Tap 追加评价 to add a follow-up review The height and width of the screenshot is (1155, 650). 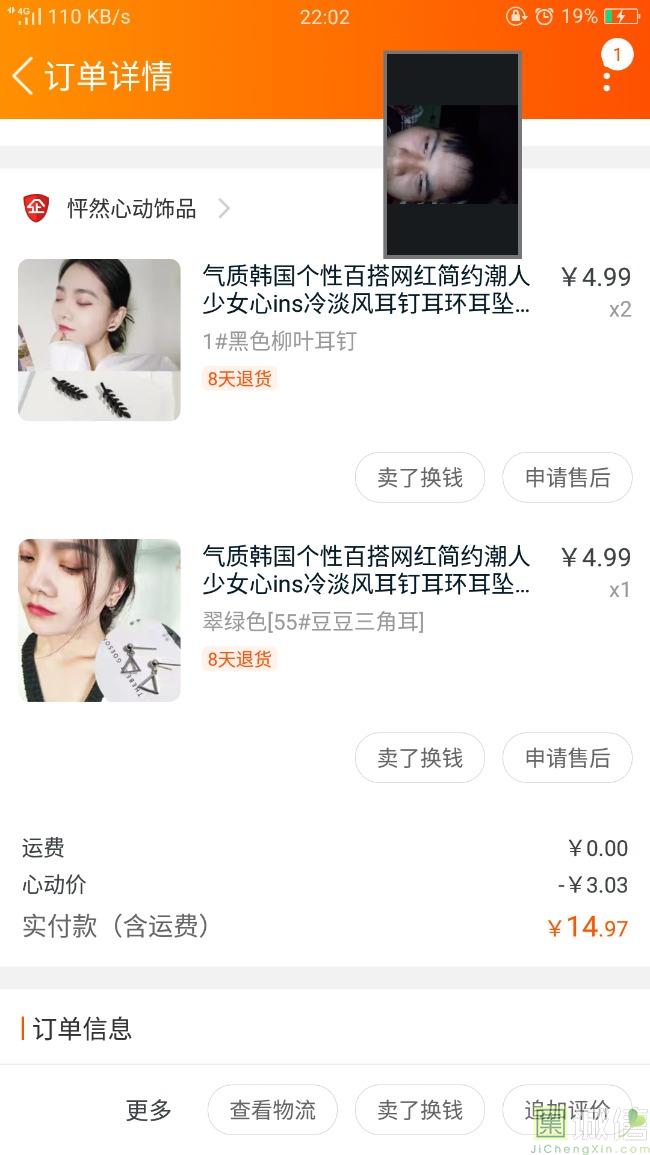pyautogui.click(x=567, y=1110)
